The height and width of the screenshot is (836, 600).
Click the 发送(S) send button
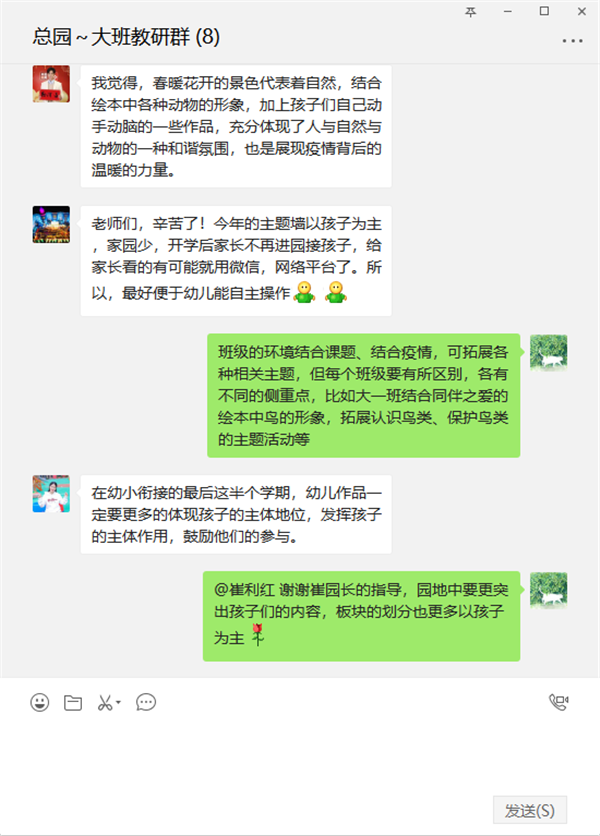point(529,810)
